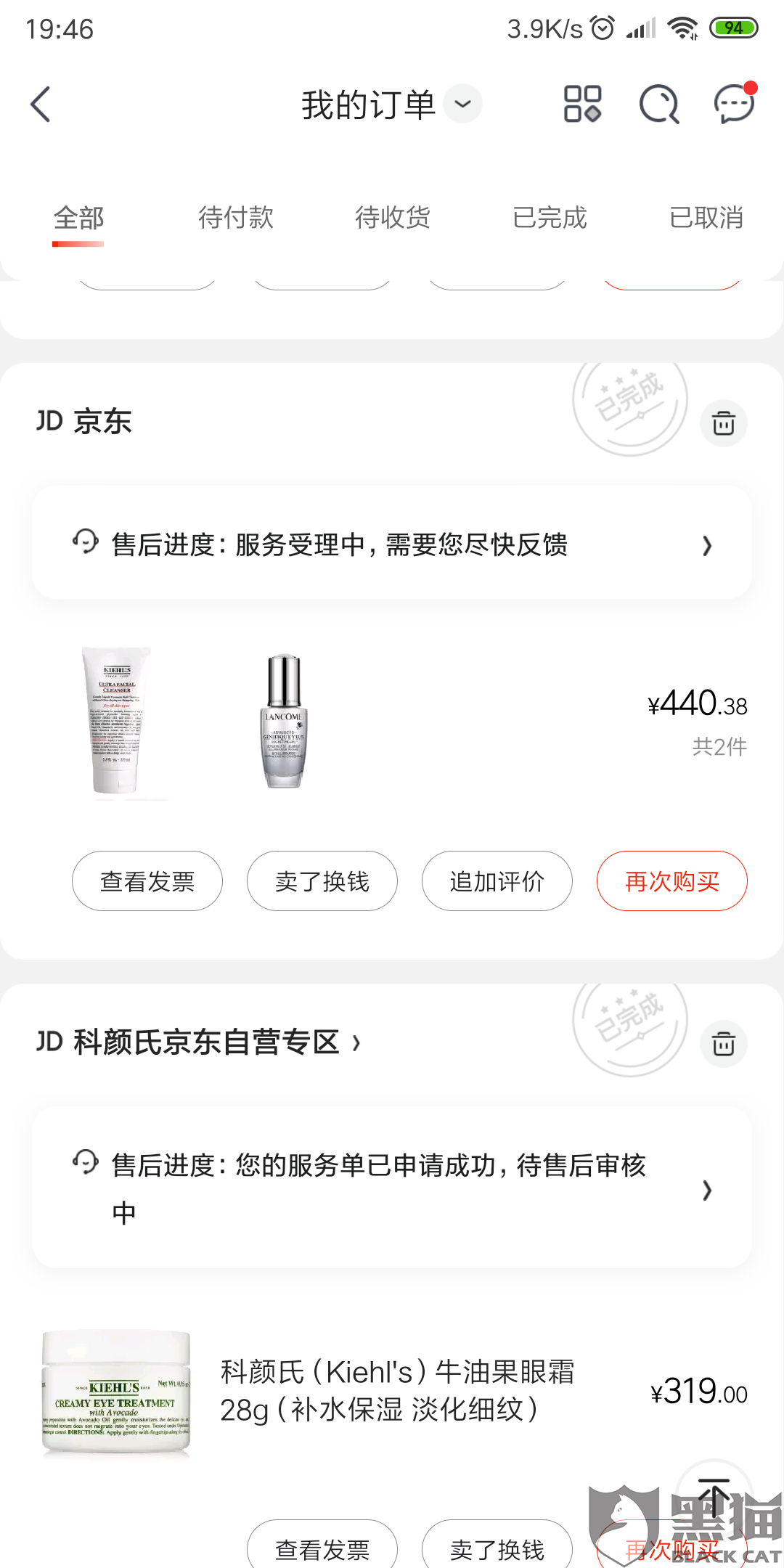Tap 卖了换钱 on the ¥440.38 order
The image size is (784, 1568).
322,881
